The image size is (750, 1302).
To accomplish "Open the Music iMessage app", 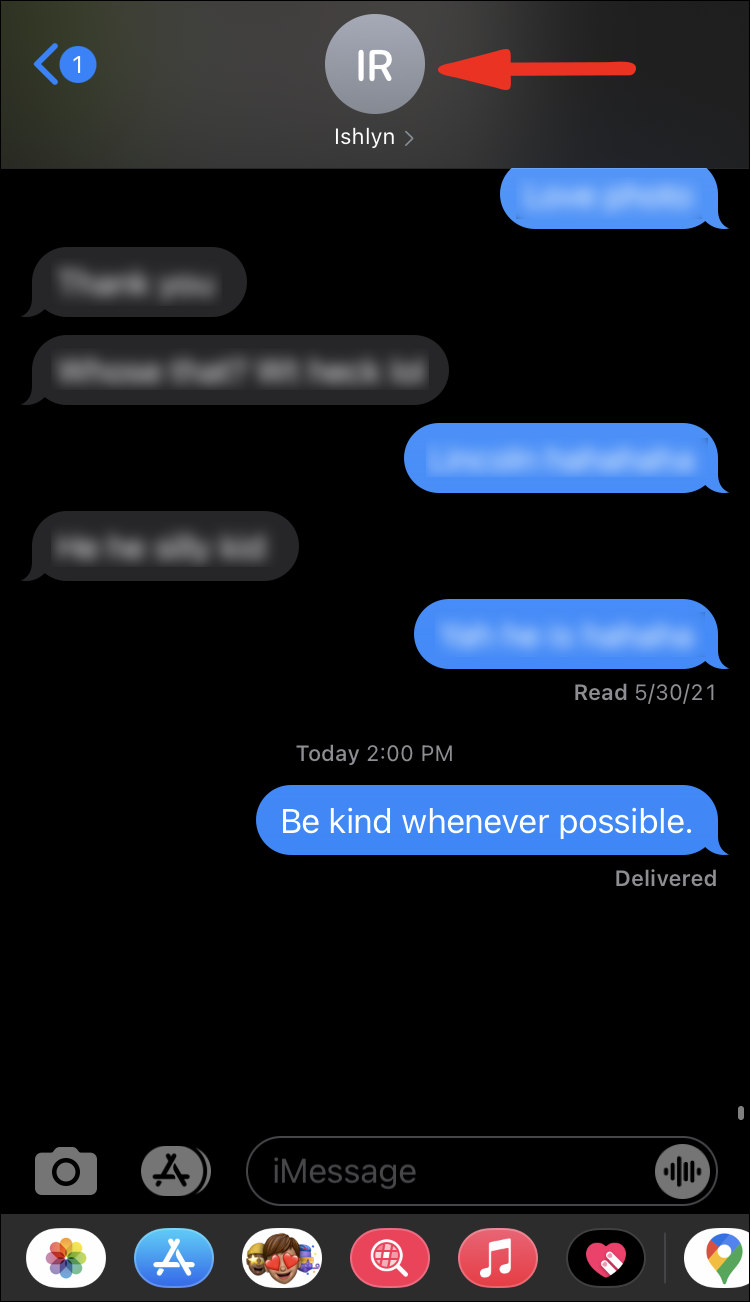I will [498, 1257].
